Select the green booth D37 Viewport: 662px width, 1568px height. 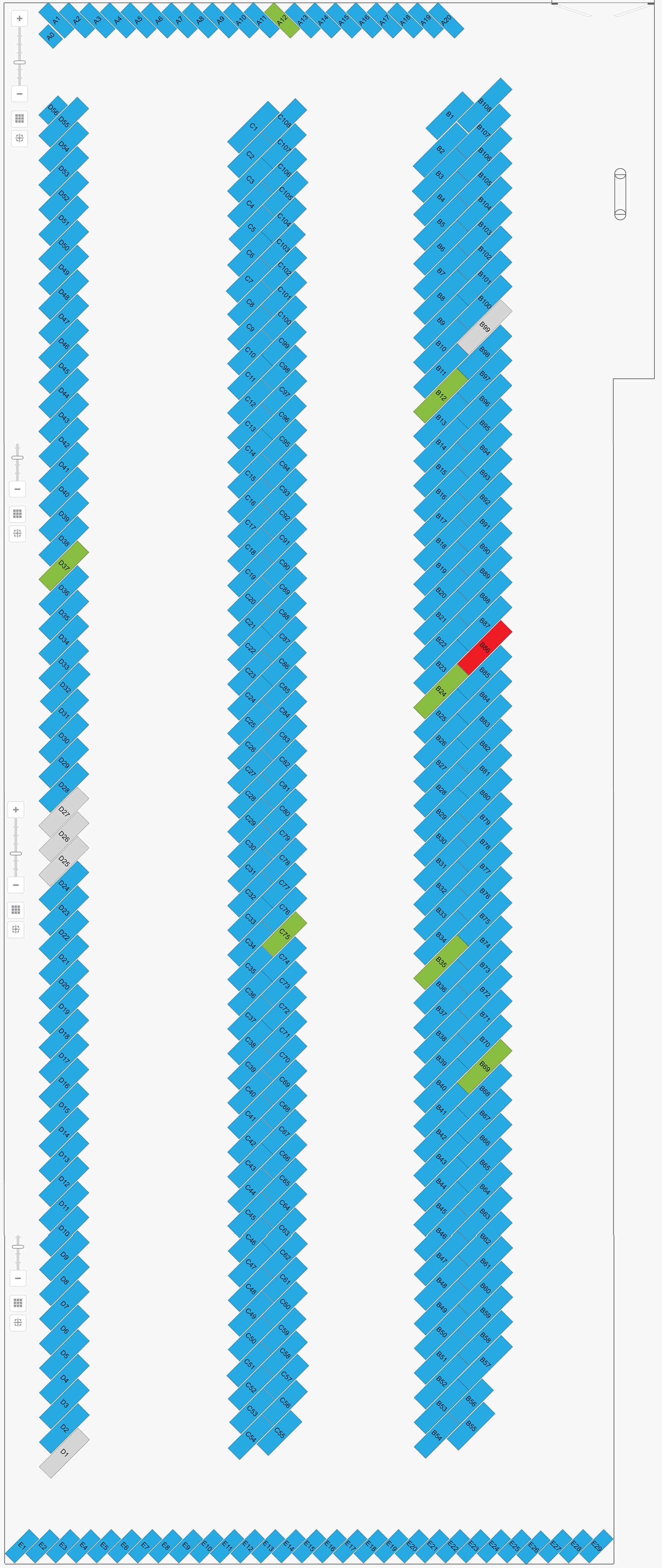[x=64, y=565]
